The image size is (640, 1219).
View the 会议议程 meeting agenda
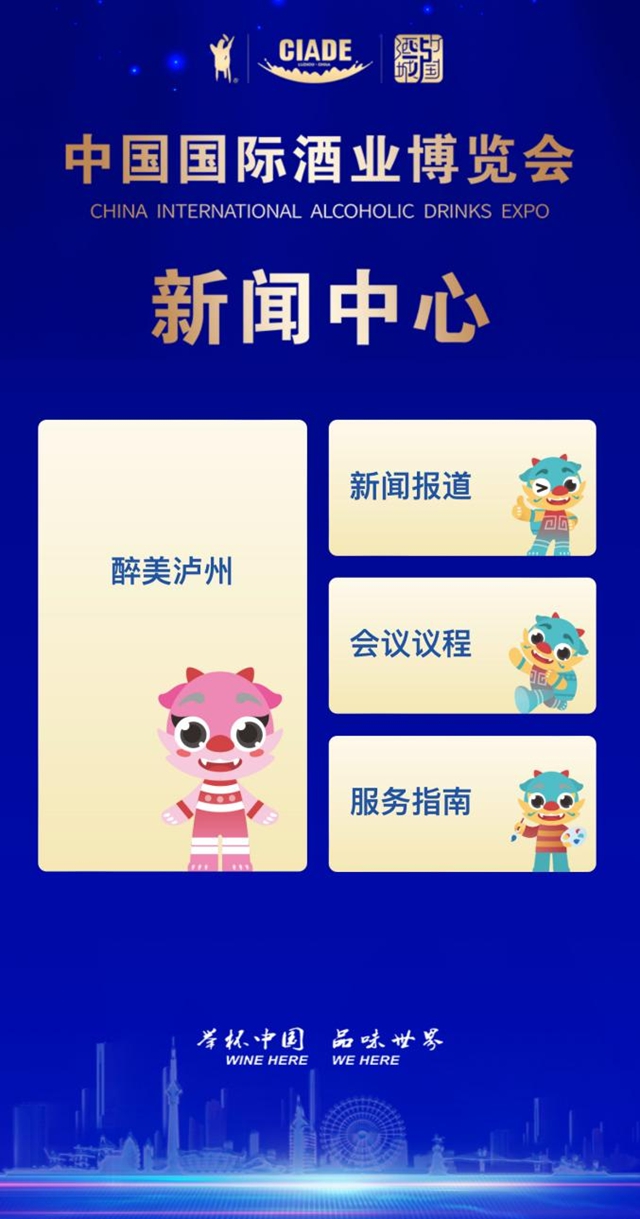pos(462,645)
